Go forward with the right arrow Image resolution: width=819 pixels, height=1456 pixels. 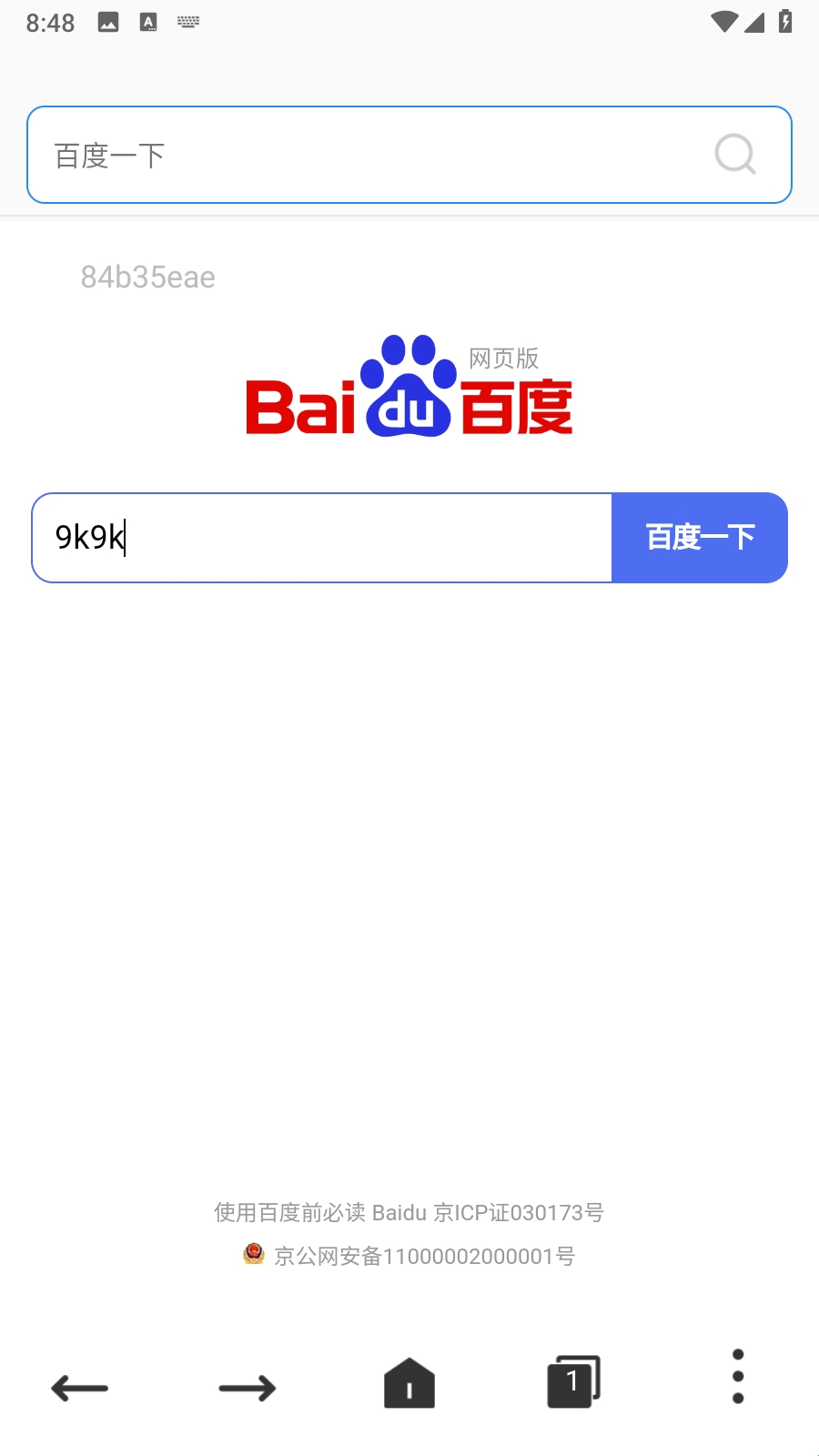[x=247, y=1388]
